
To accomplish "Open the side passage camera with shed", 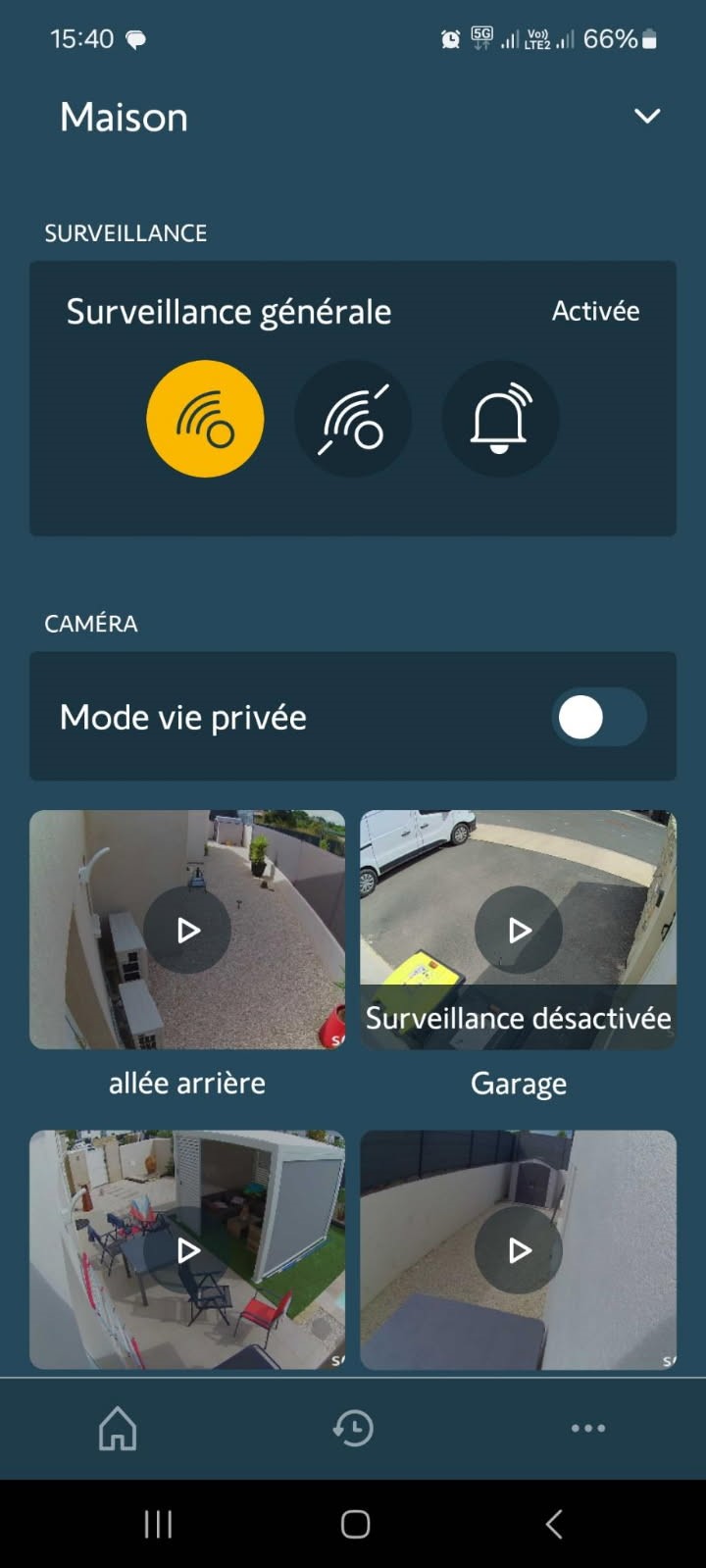I will pos(519,1249).
